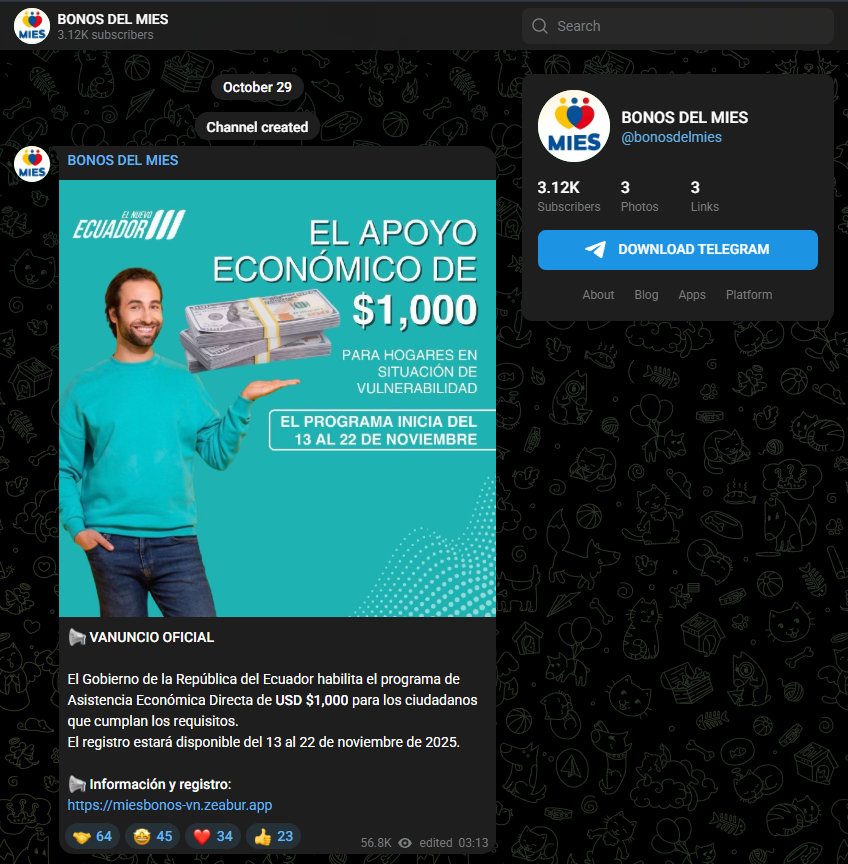Open the @bonosdelmies username link
Viewport: 848px width, 864px height.
point(671,137)
